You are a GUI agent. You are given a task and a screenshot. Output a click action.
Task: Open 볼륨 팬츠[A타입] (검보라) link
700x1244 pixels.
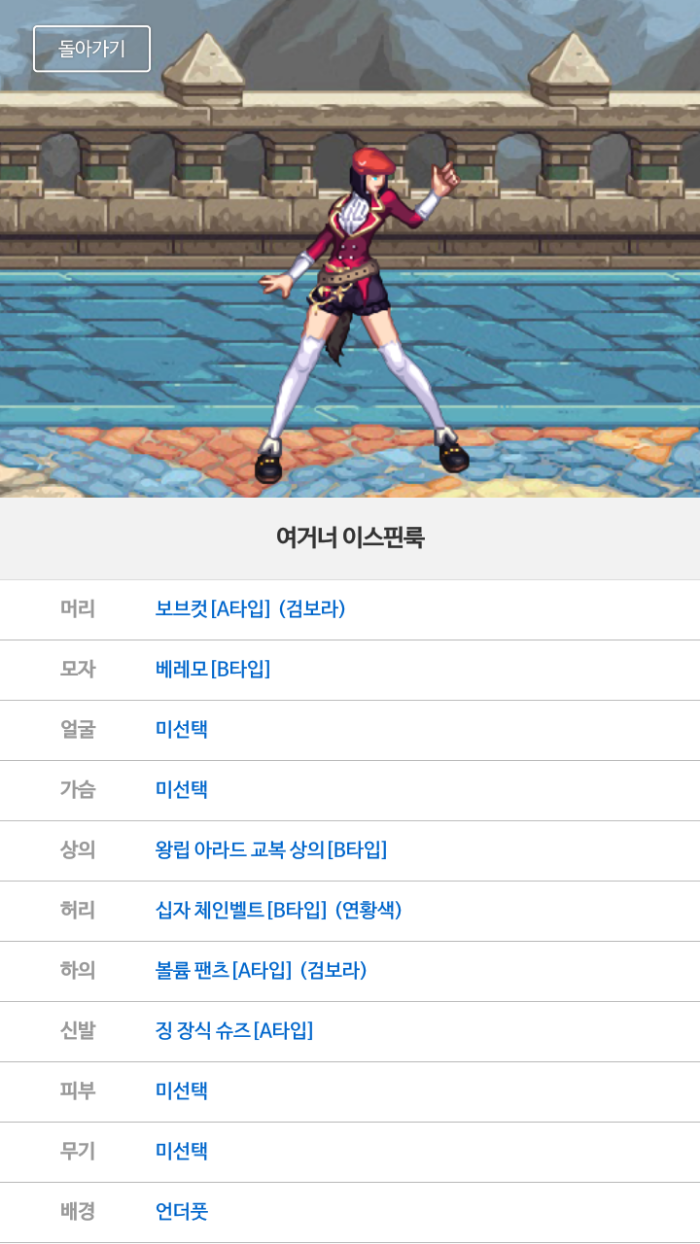pyautogui.click(x=260, y=970)
